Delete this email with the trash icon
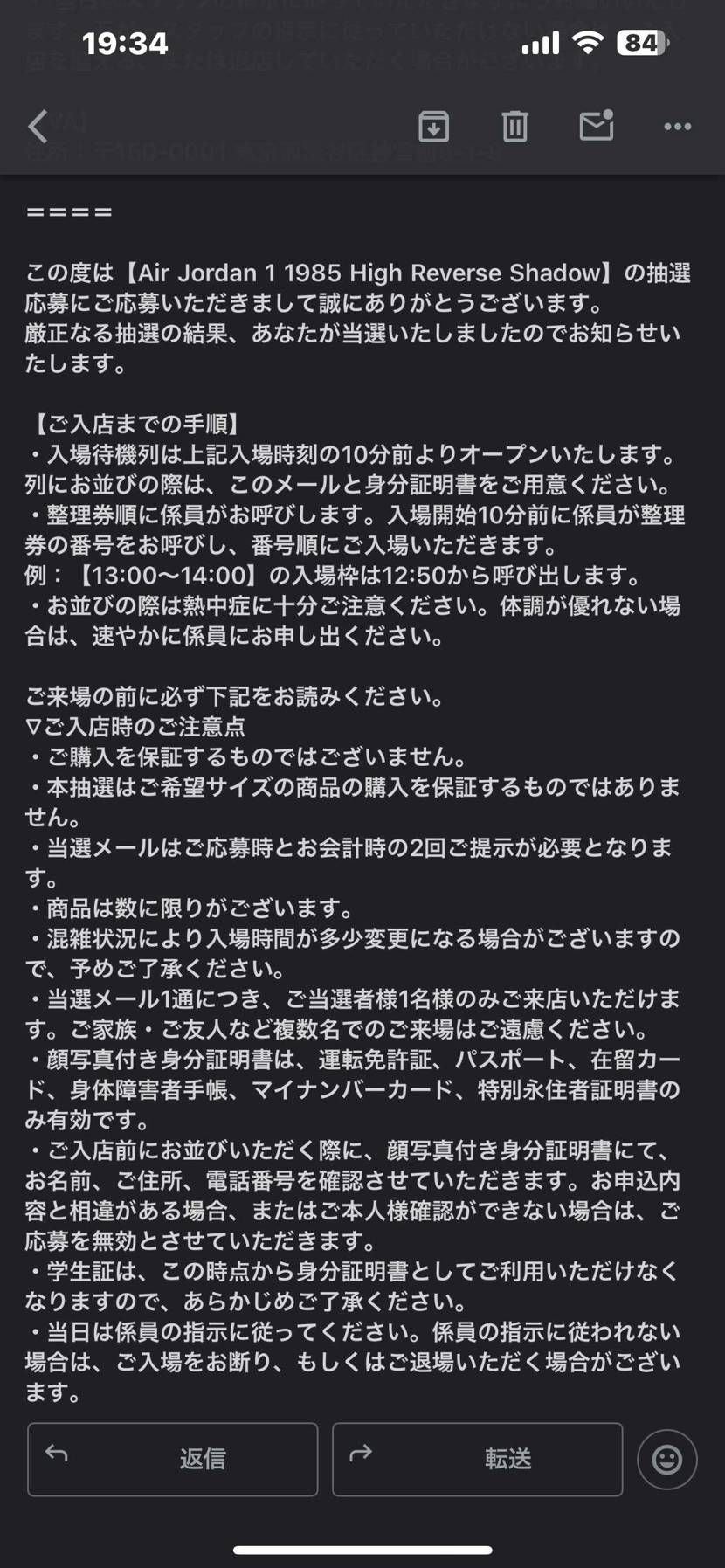Screen dimensions: 725x1568 [x=514, y=127]
